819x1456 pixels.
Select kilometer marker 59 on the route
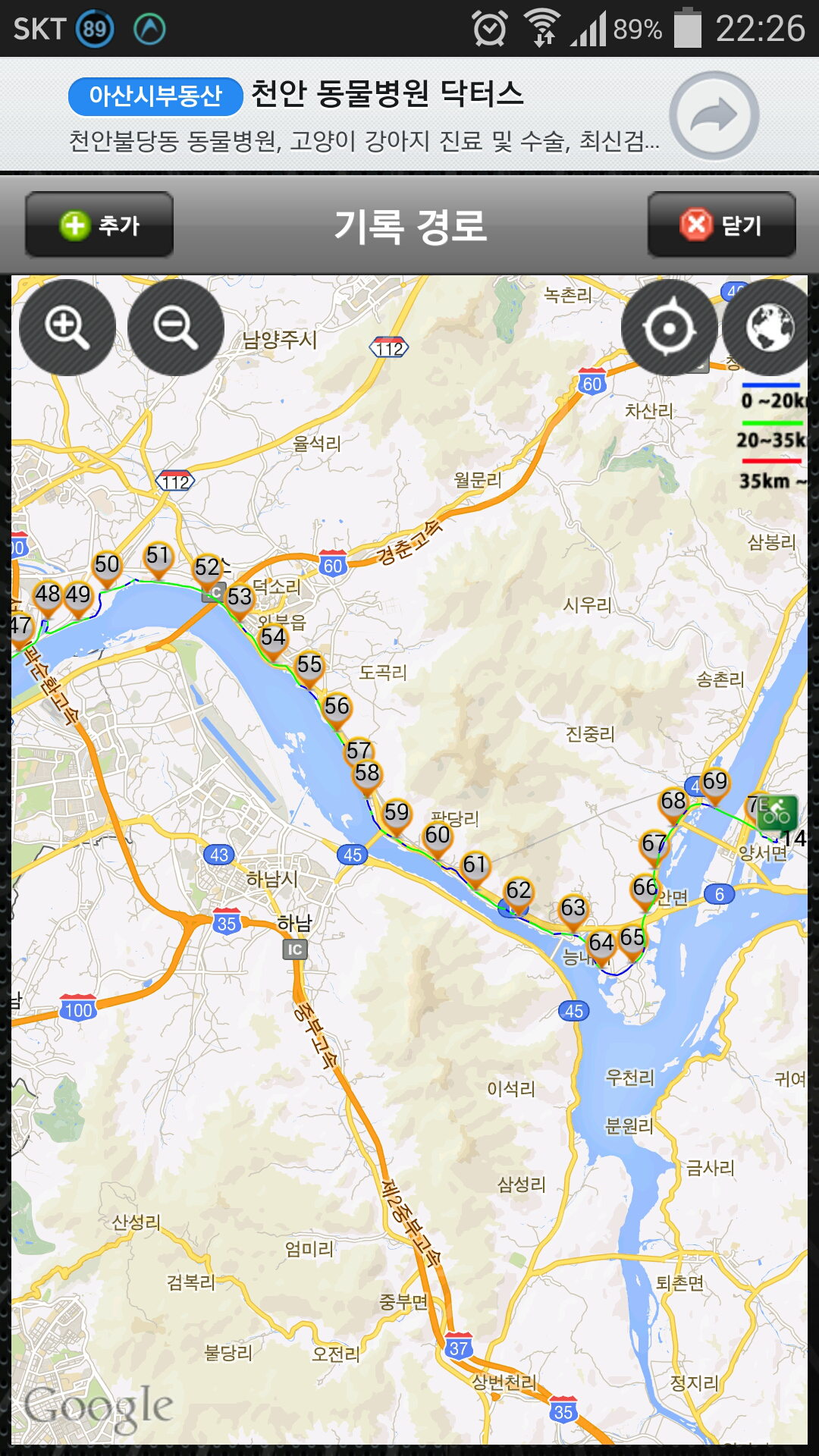point(397,813)
